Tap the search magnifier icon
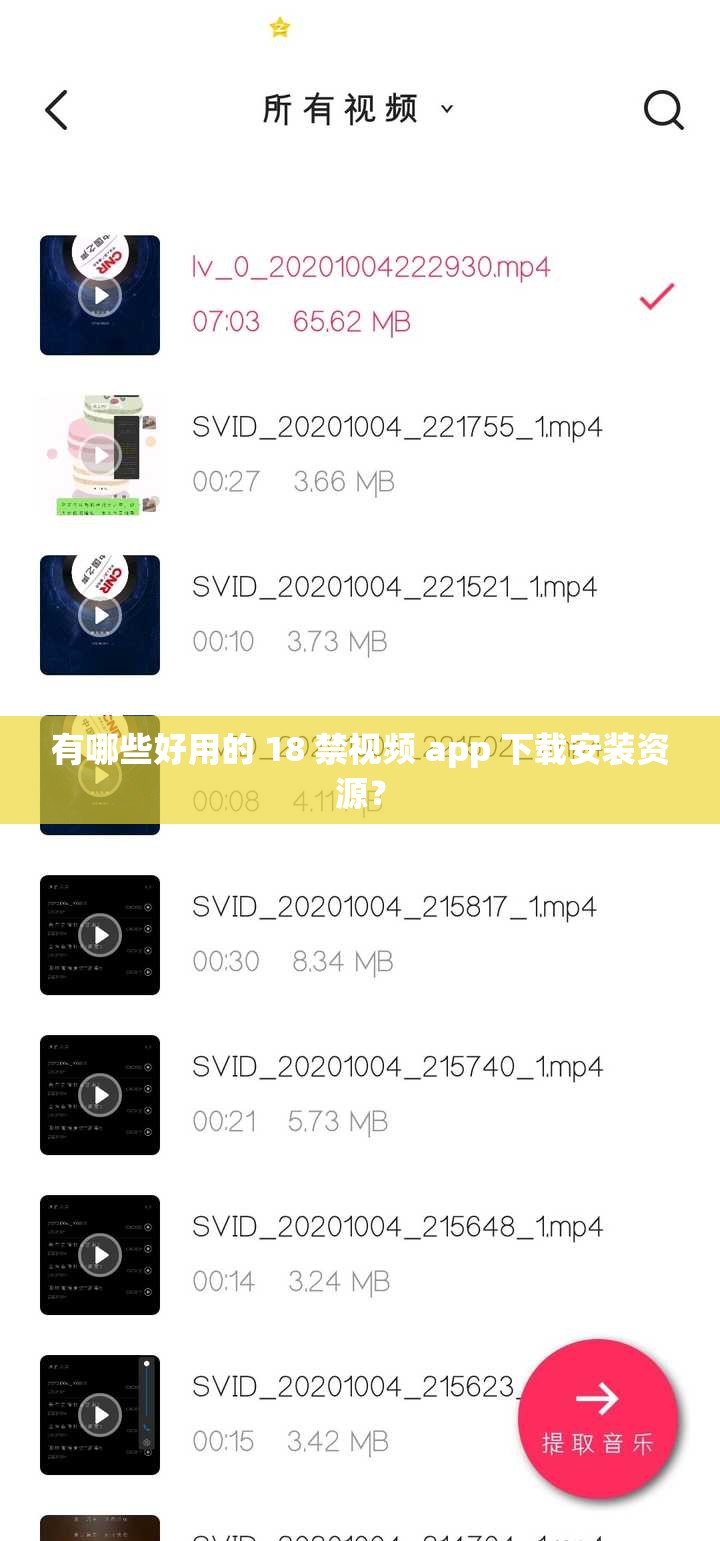Screen dimensions: 720x1541 (663, 110)
